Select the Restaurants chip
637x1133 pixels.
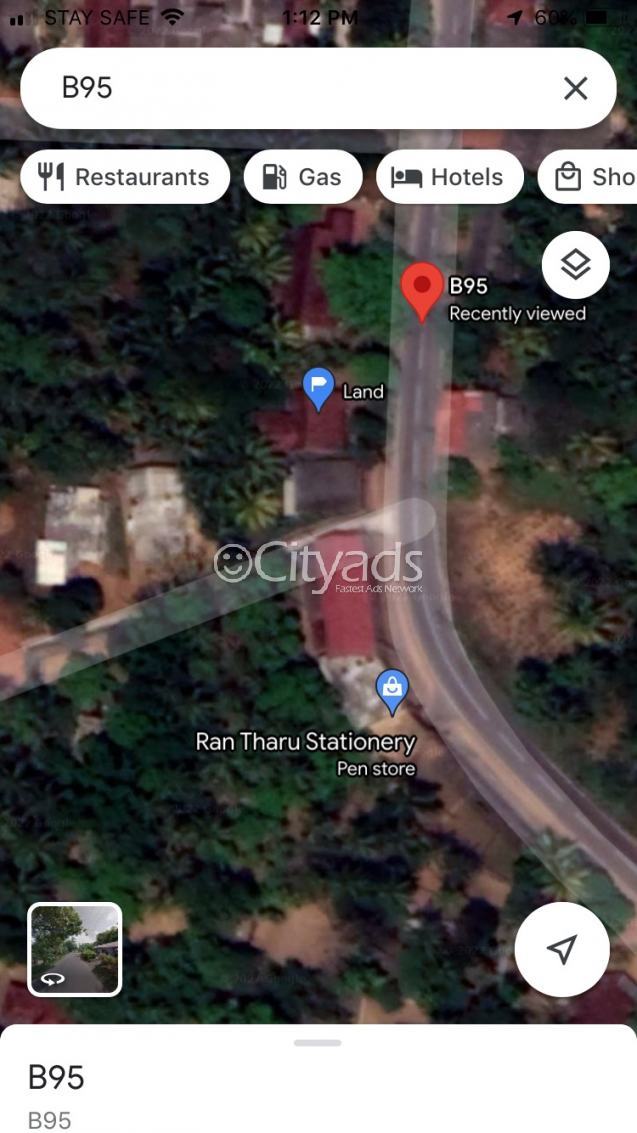pyautogui.click(x=125, y=177)
